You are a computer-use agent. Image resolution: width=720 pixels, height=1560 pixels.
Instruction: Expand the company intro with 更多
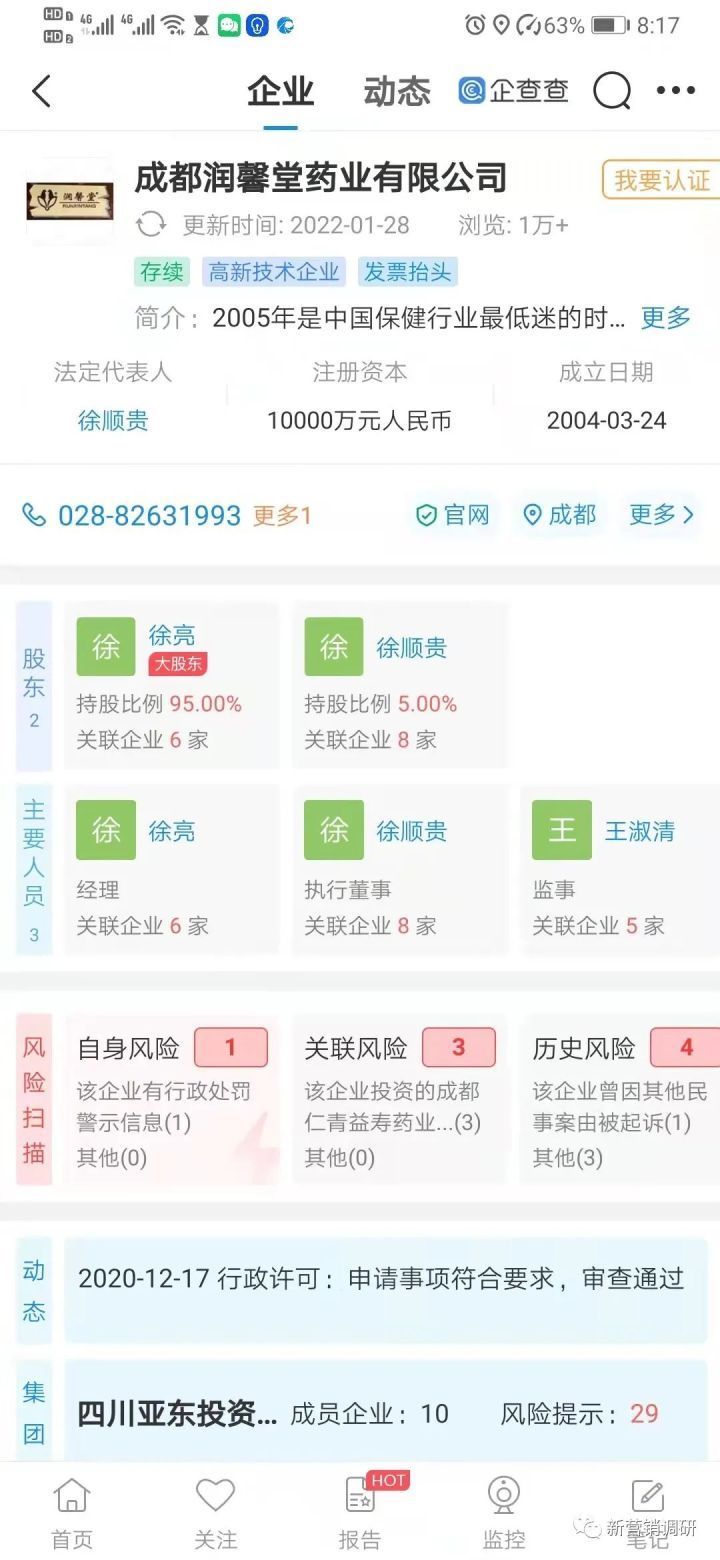point(666,318)
